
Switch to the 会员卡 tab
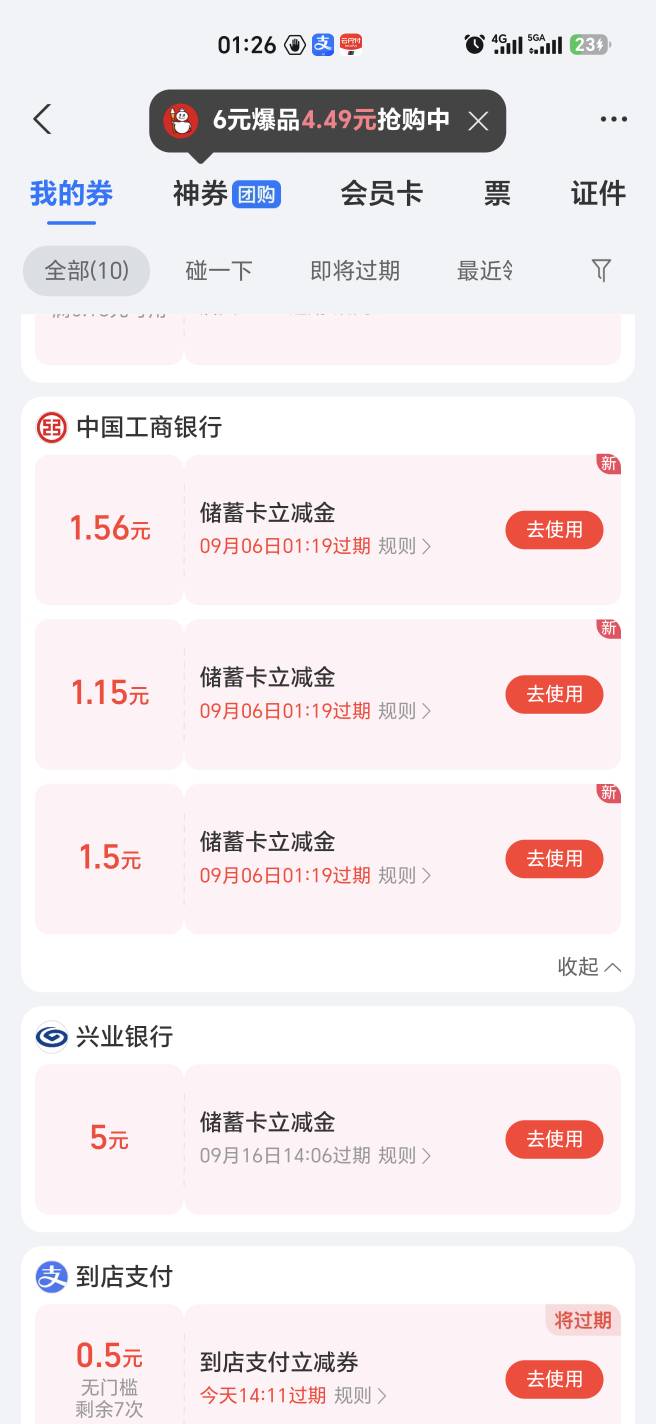point(382,193)
